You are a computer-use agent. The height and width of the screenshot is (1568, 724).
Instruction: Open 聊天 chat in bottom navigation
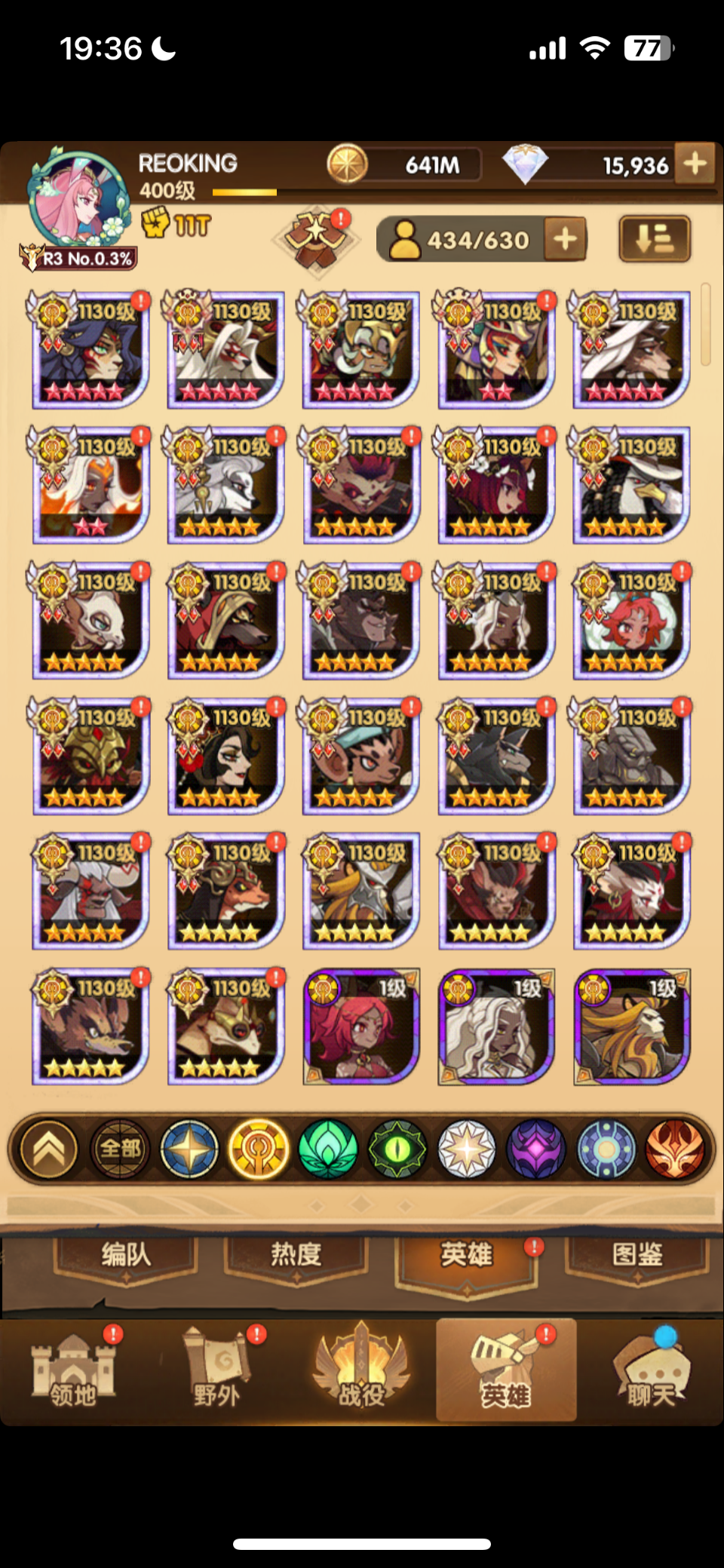point(652,1372)
